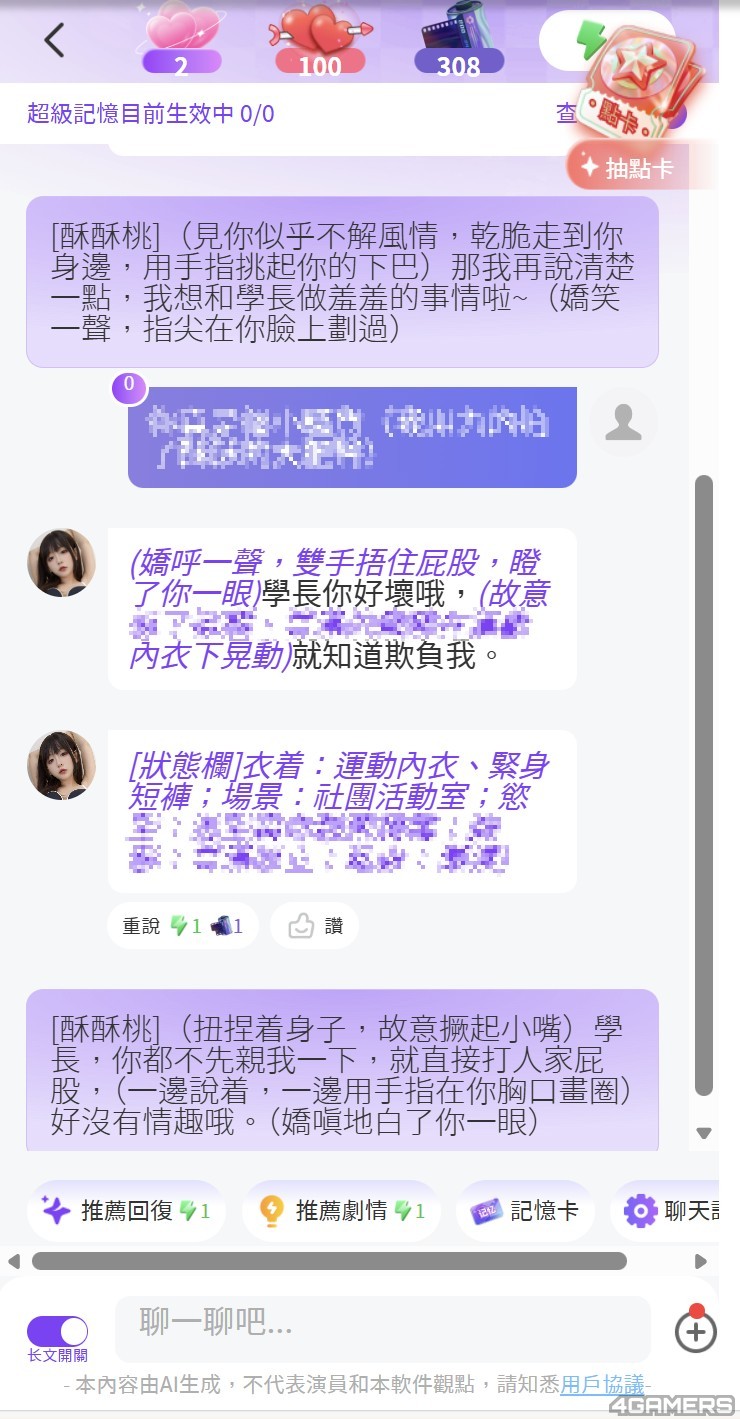Tap the horizontal scrollbar right arrow
Screen dimensions: 740x1419
(x=701, y=1261)
